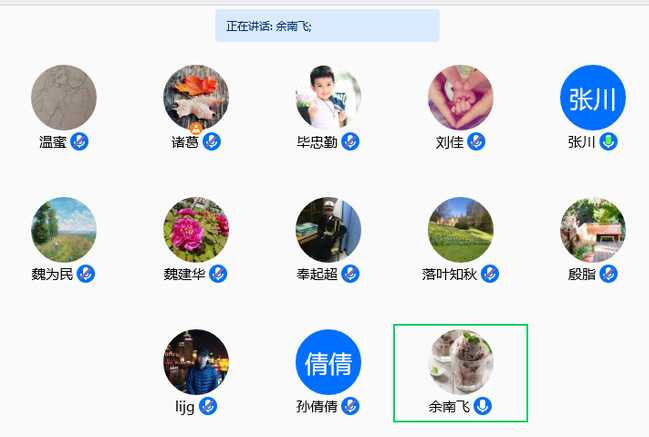
Task: Tap the microphone icon next to 殷脂
Action: [608, 274]
